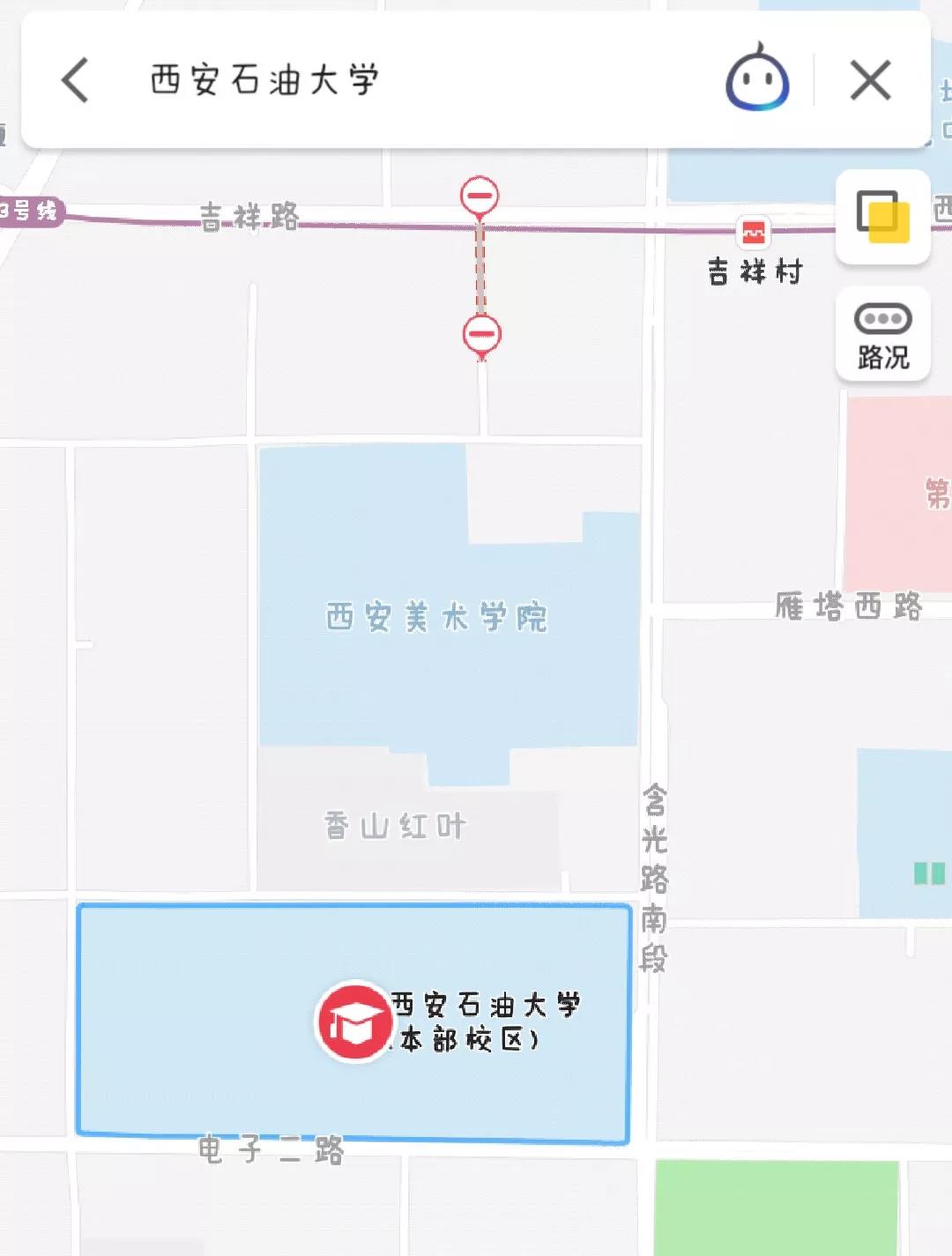Clear the search with the X button
Image resolution: width=952 pixels, height=1256 pixels.
870,80
